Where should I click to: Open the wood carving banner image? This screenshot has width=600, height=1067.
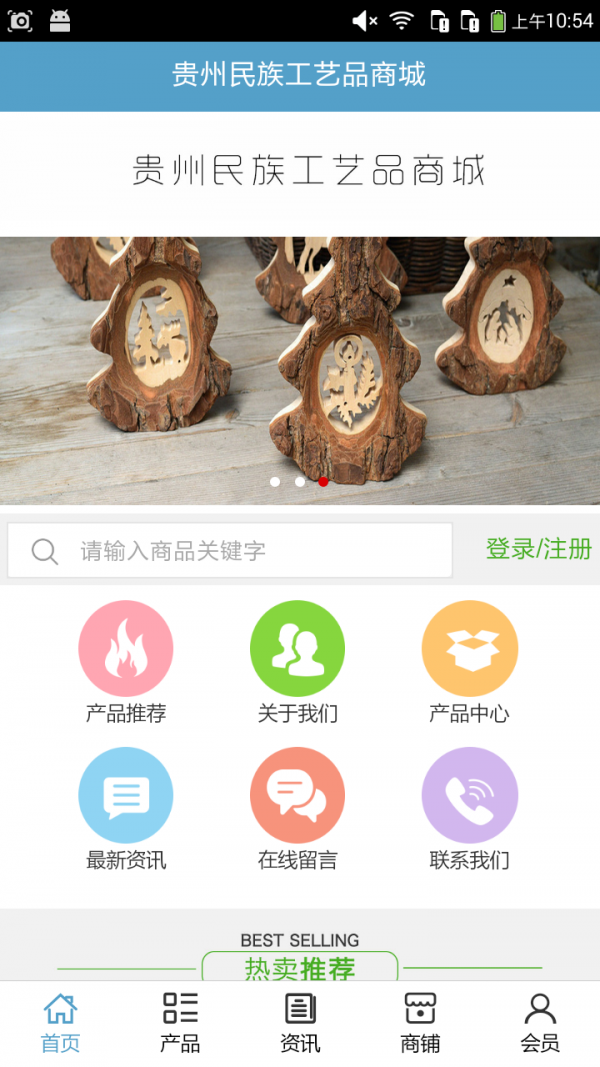300,370
